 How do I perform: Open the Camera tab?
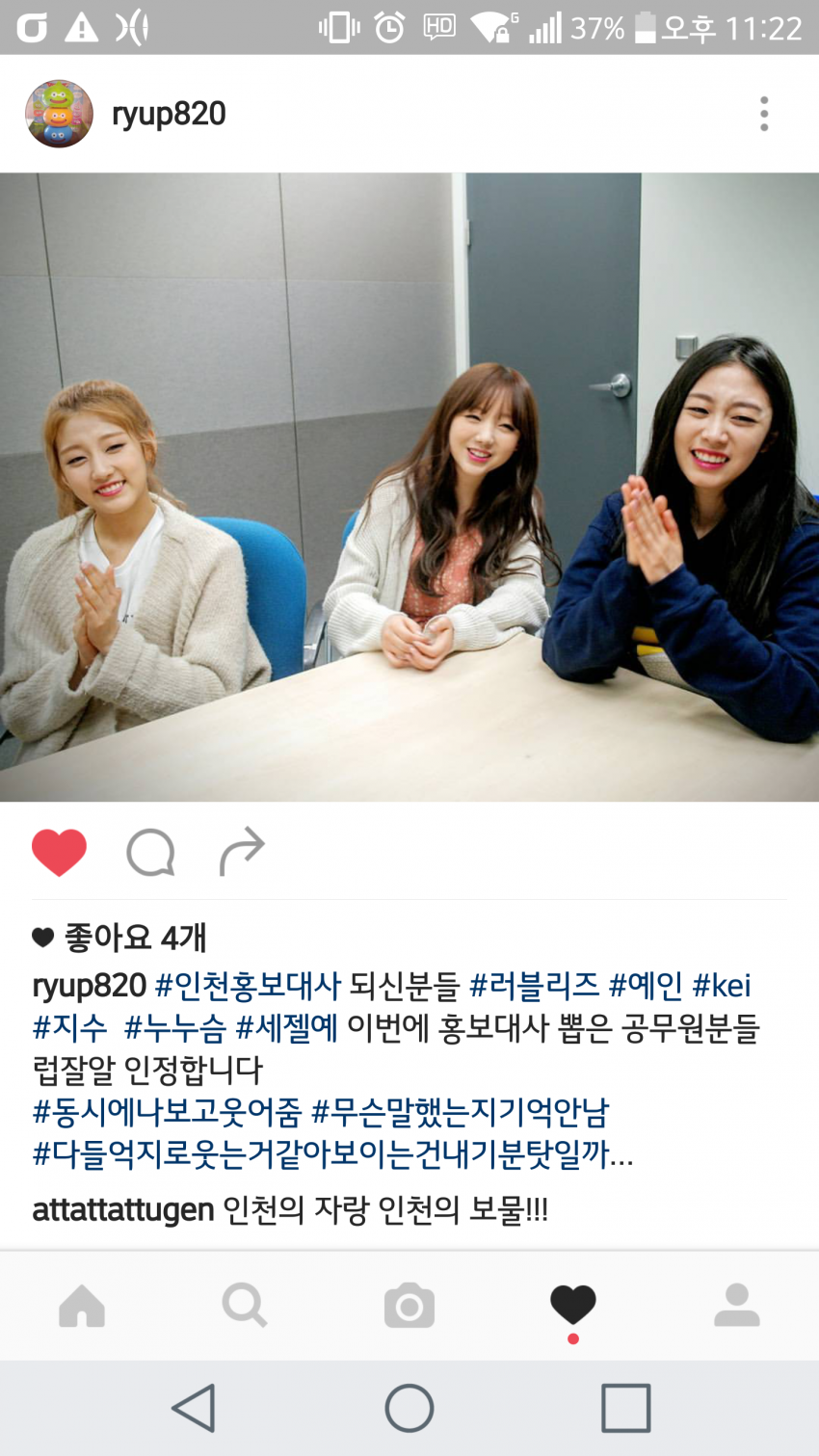[x=409, y=1307]
